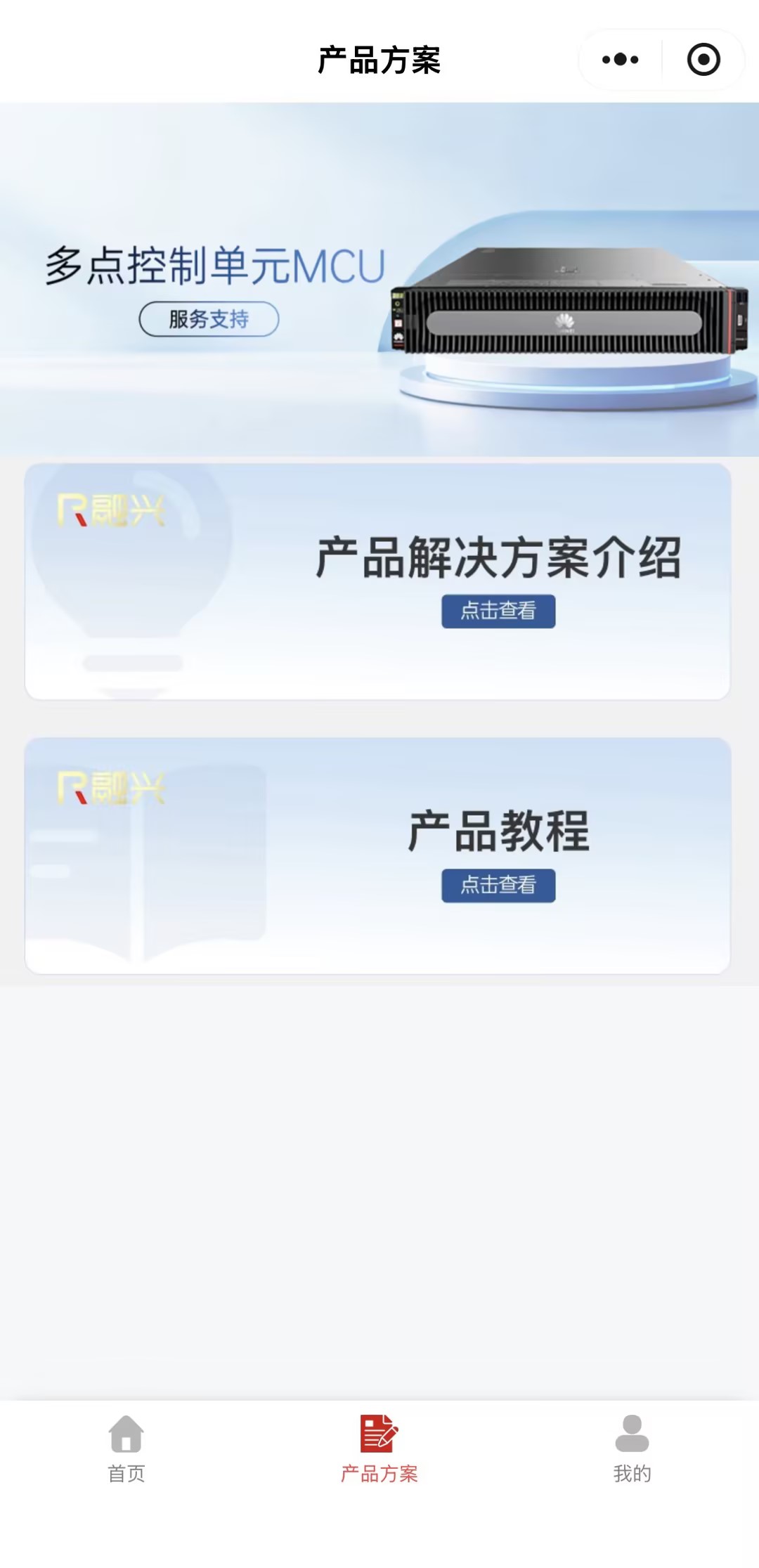Tap the 服务支持 button on the MCU banner
Viewport: 759px width, 1568px height.
click(x=209, y=319)
